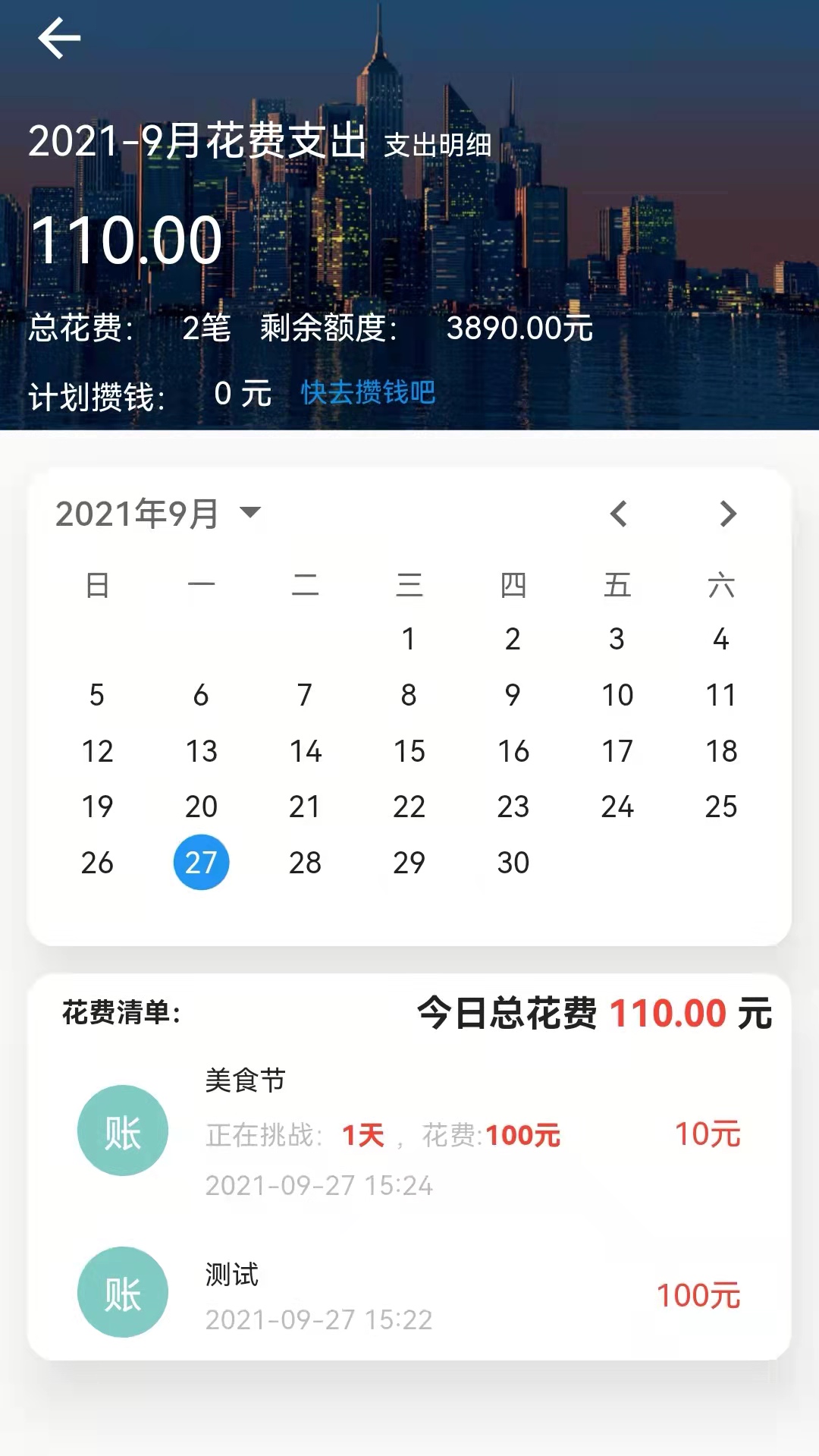Screen dimensions: 819x1456
Task: Go to next month using right chevron
Action: click(726, 514)
